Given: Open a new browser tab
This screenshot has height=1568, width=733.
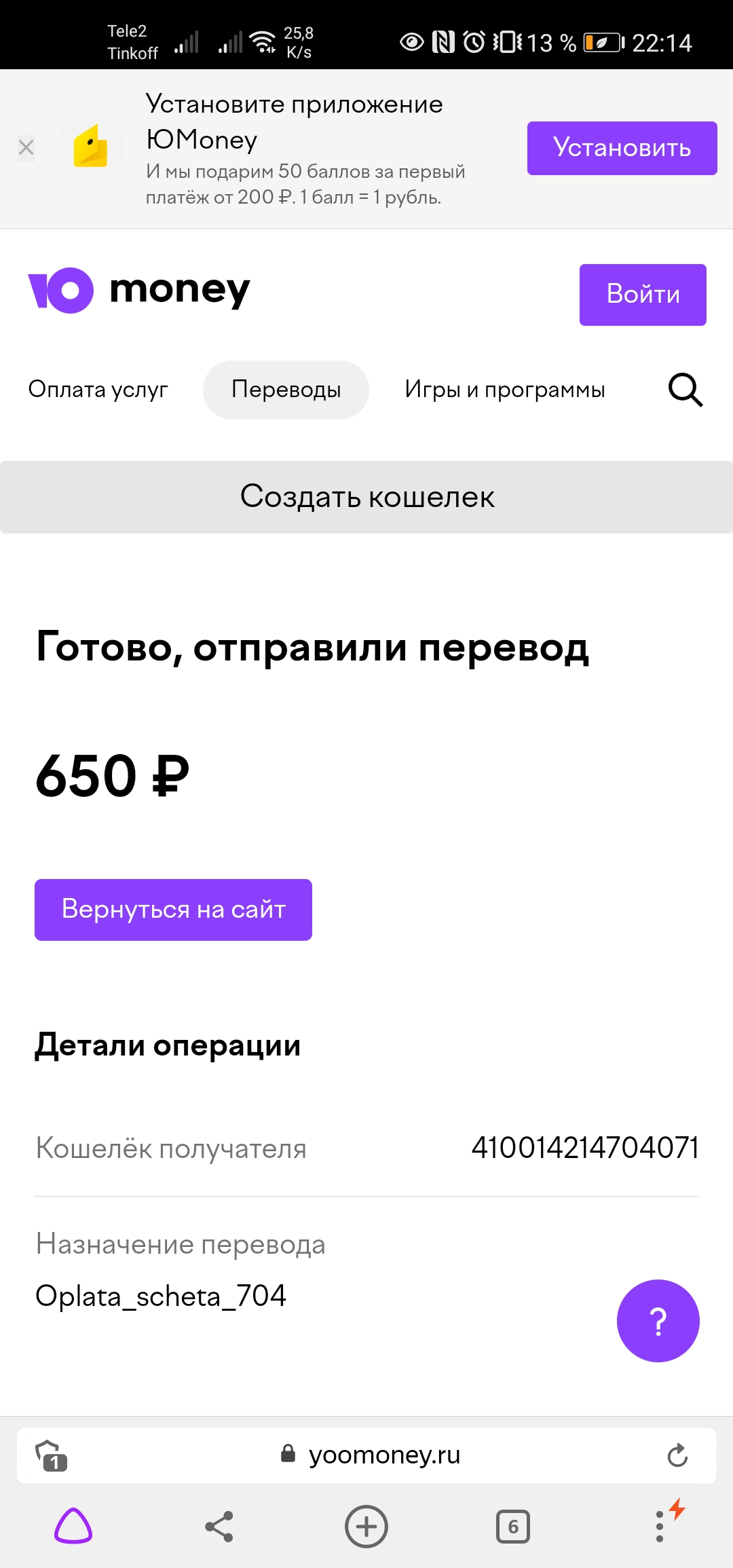Looking at the screenshot, I should pyautogui.click(x=366, y=1527).
